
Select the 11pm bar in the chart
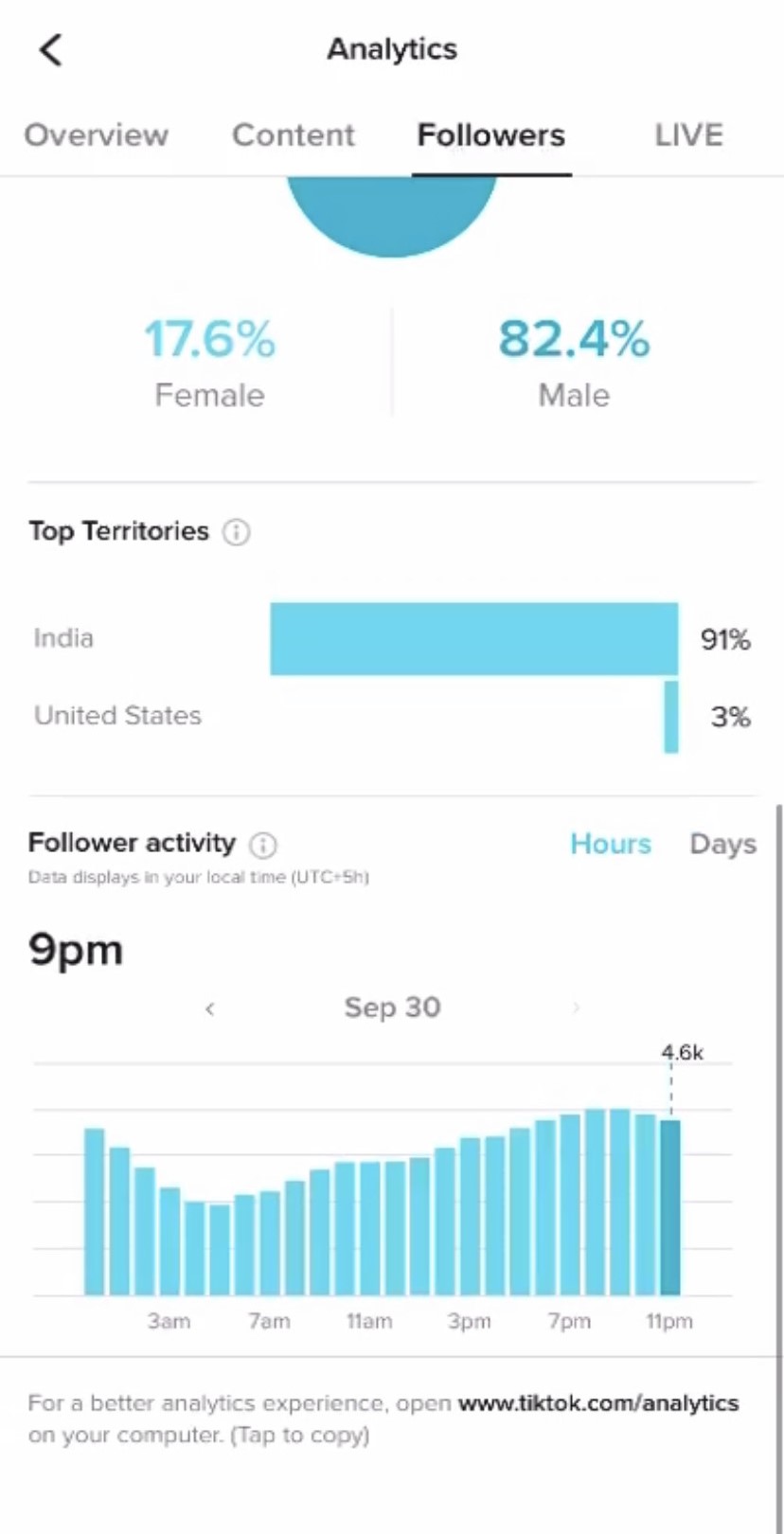click(x=670, y=1207)
